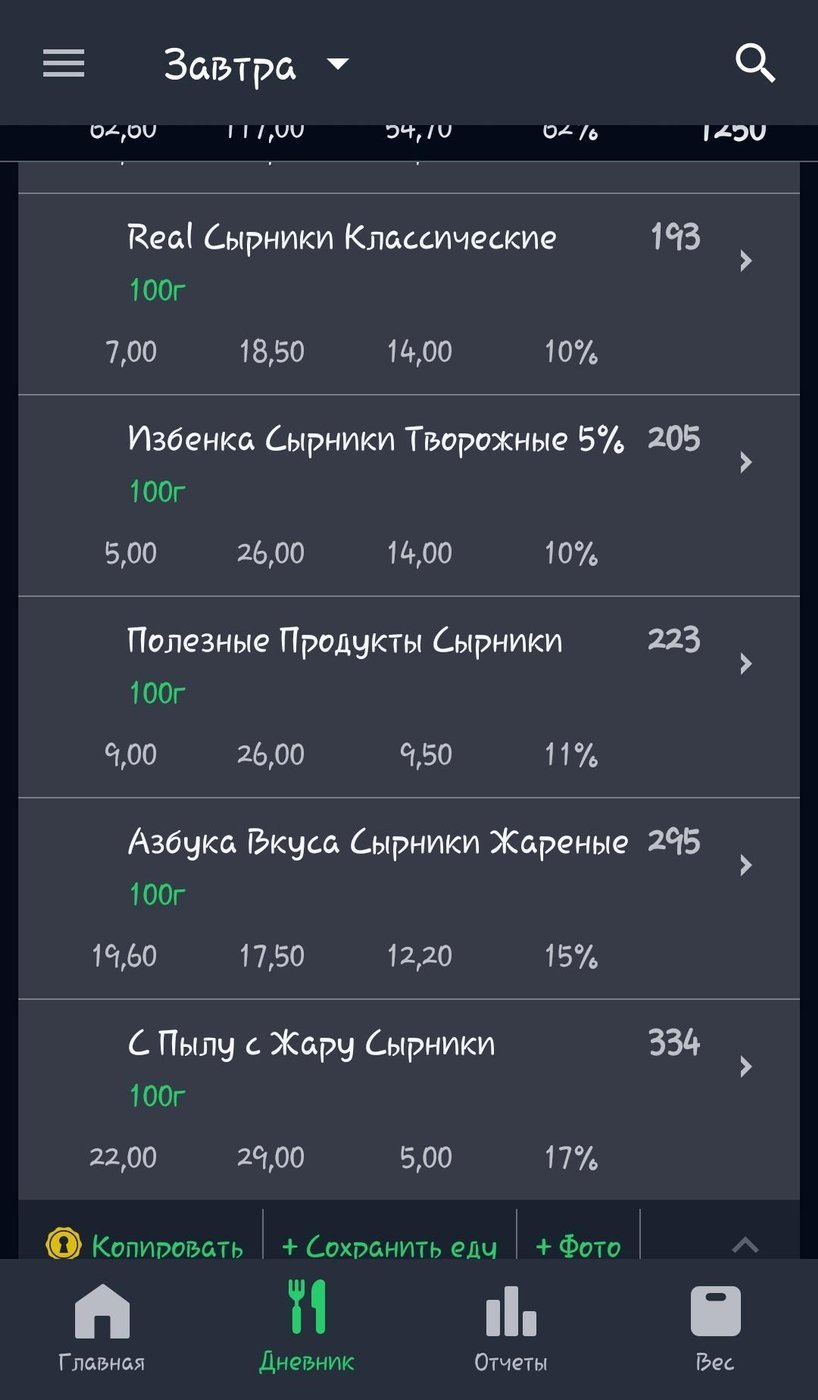This screenshot has width=818, height=1400.
Task: Open the hamburger menu
Action: [63, 64]
